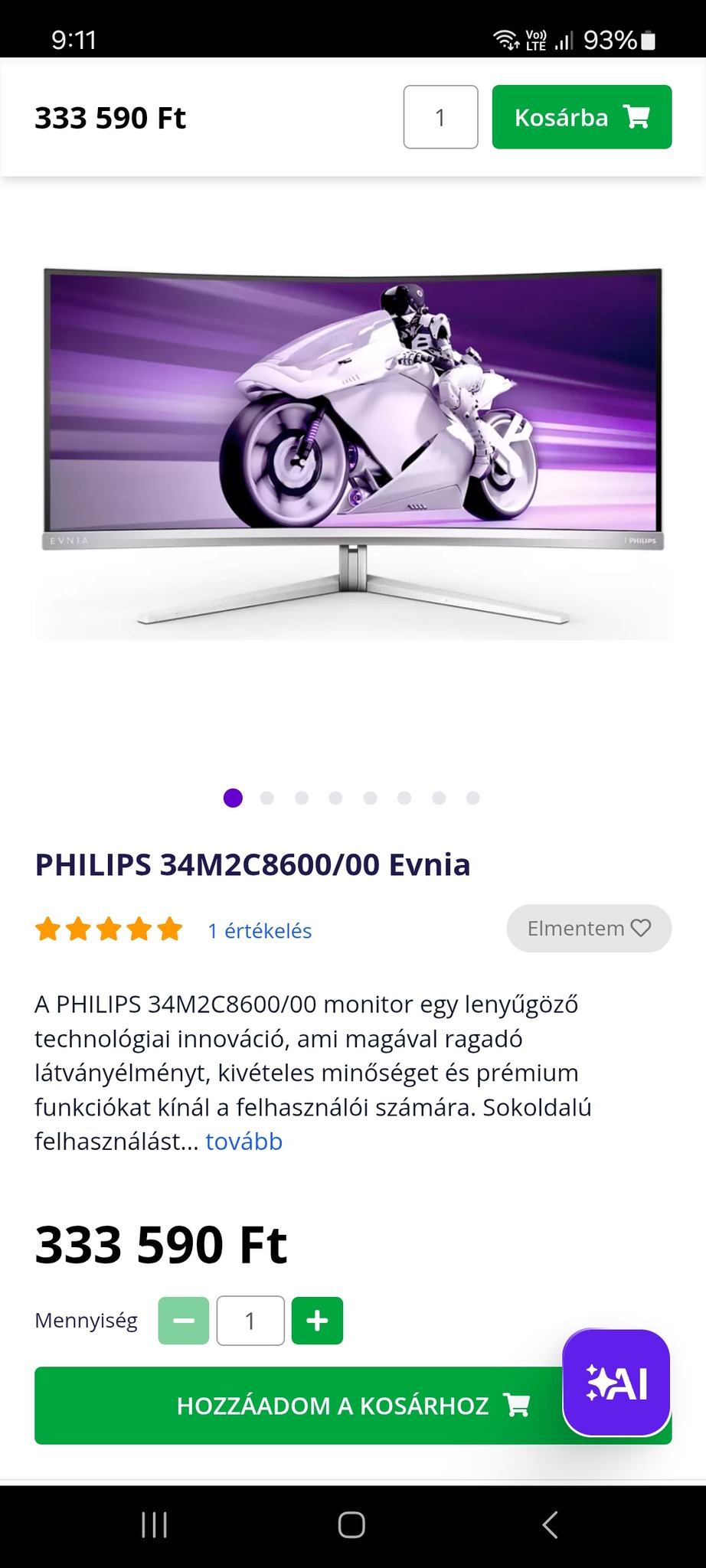Viewport: 706px width, 1568px height.
Task: Open the 1 értékelés reviews link
Action: (x=260, y=930)
